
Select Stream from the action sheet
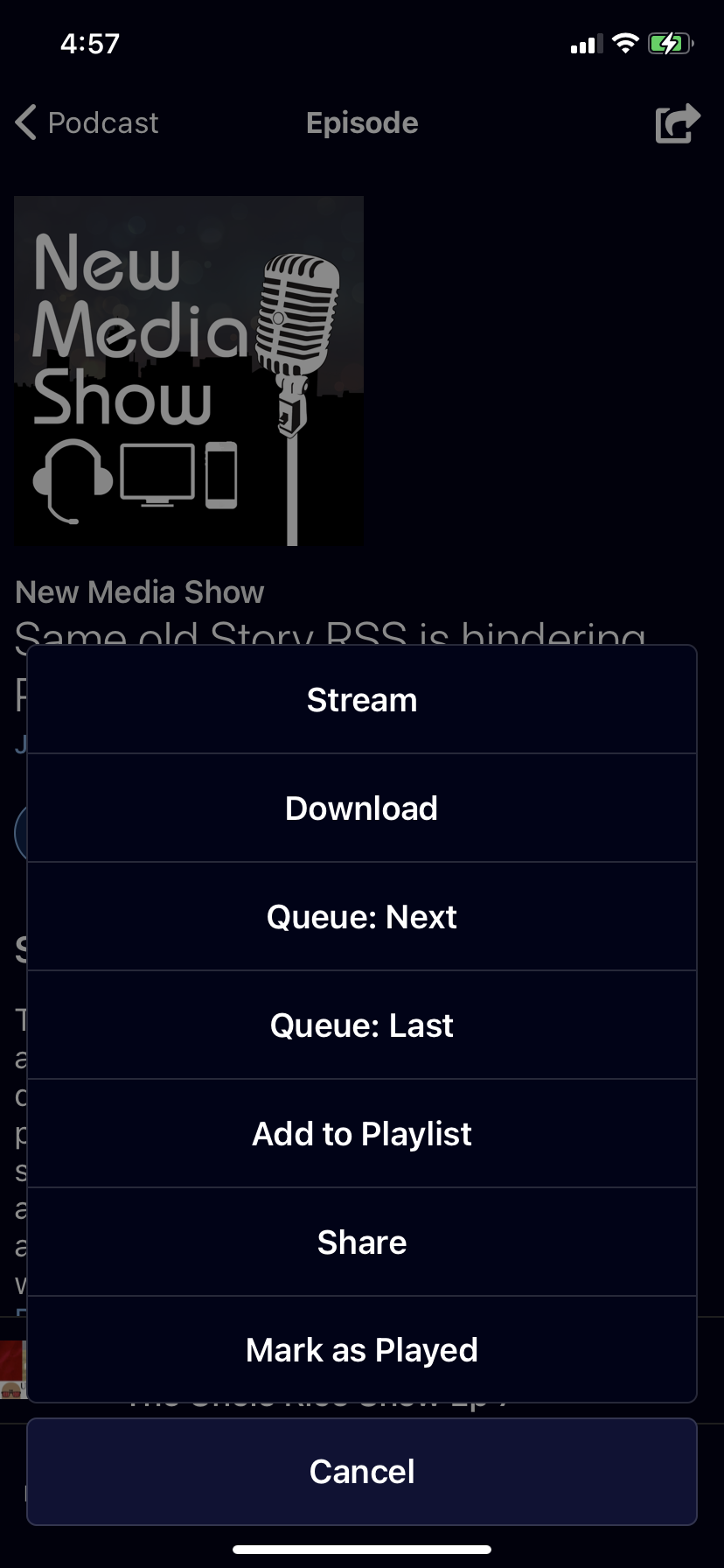coord(362,700)
